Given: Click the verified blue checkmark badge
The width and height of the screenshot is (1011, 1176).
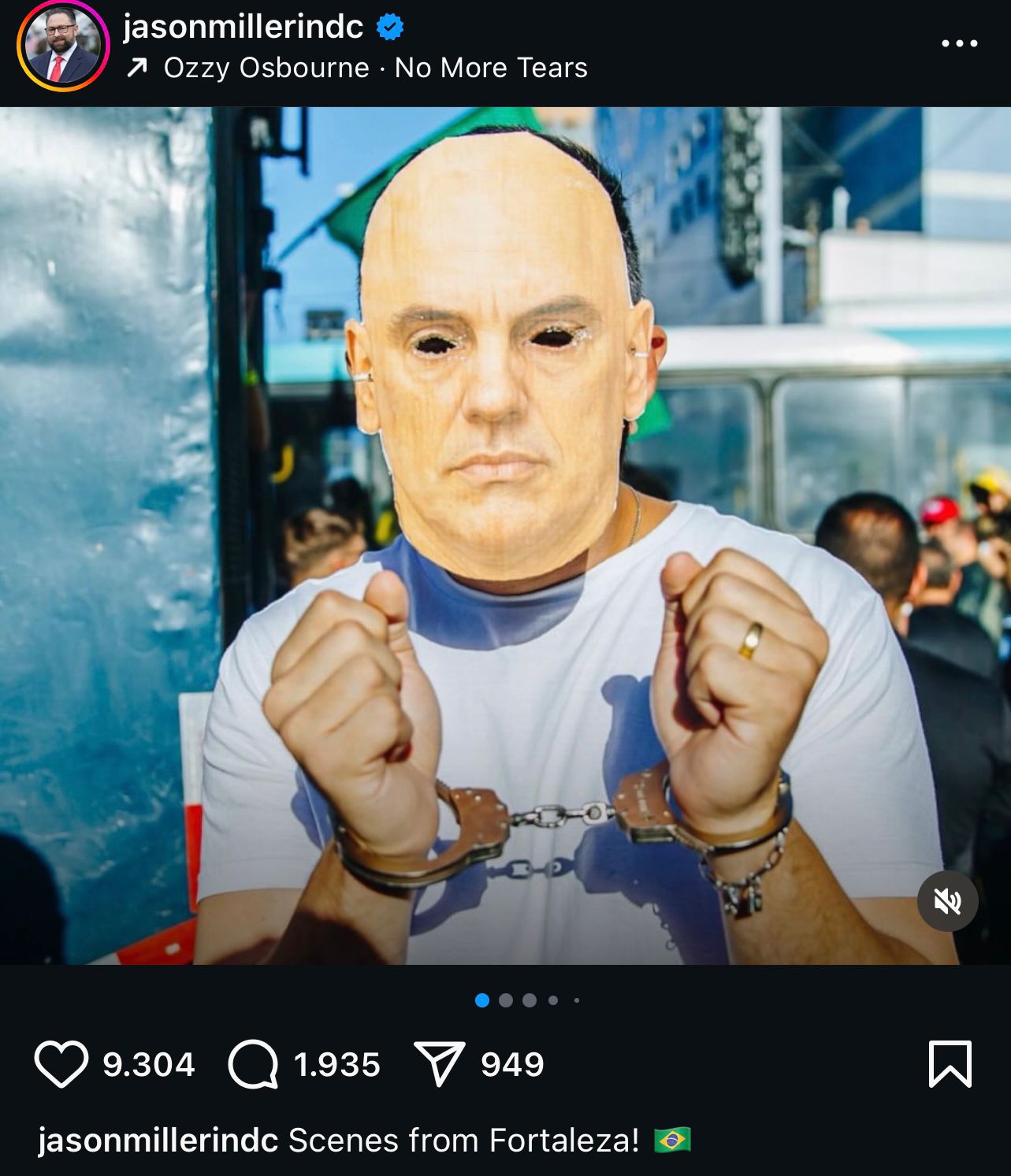Looking at the screenshot, I should click(x=388, y=26).
